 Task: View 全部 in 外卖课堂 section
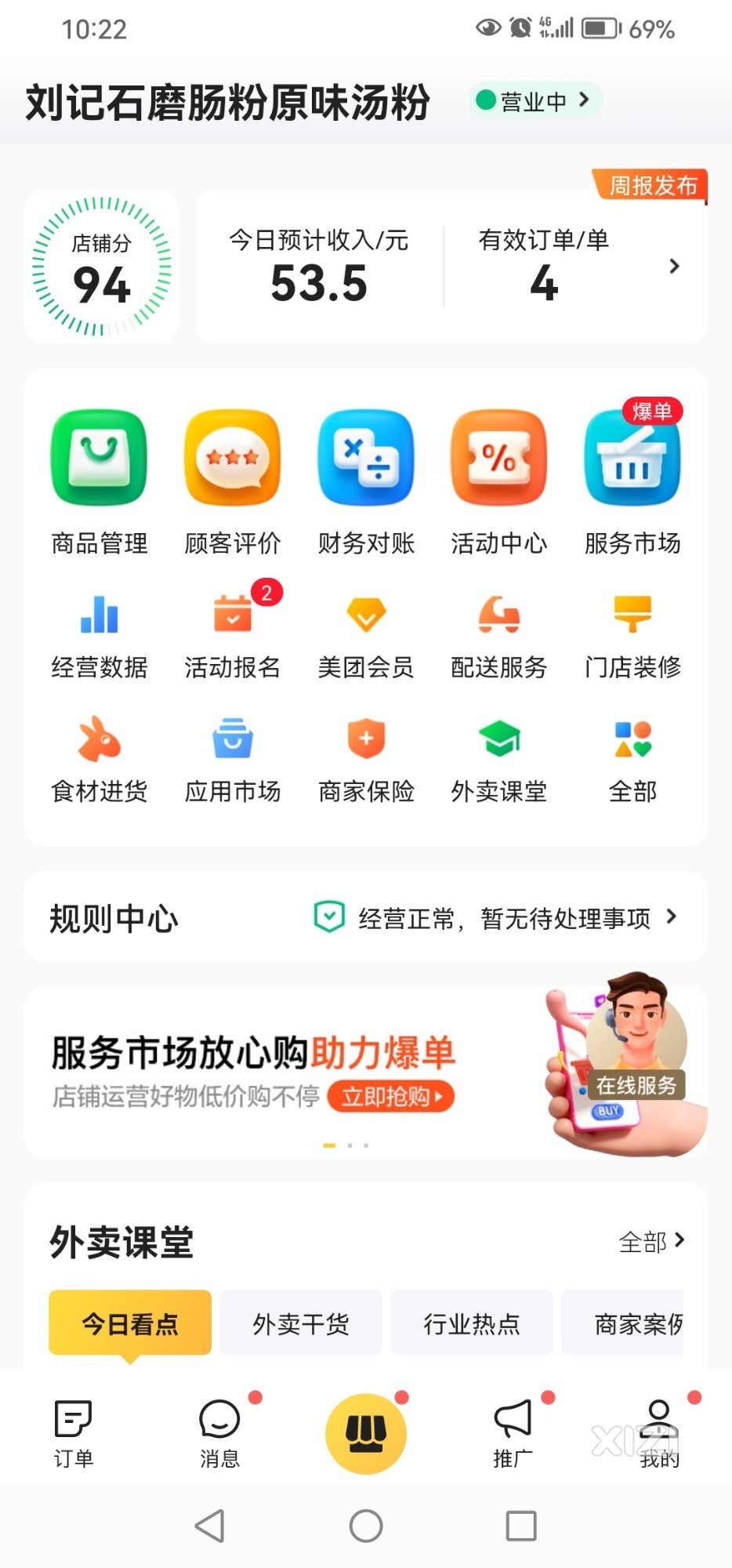pos(651,1242)
